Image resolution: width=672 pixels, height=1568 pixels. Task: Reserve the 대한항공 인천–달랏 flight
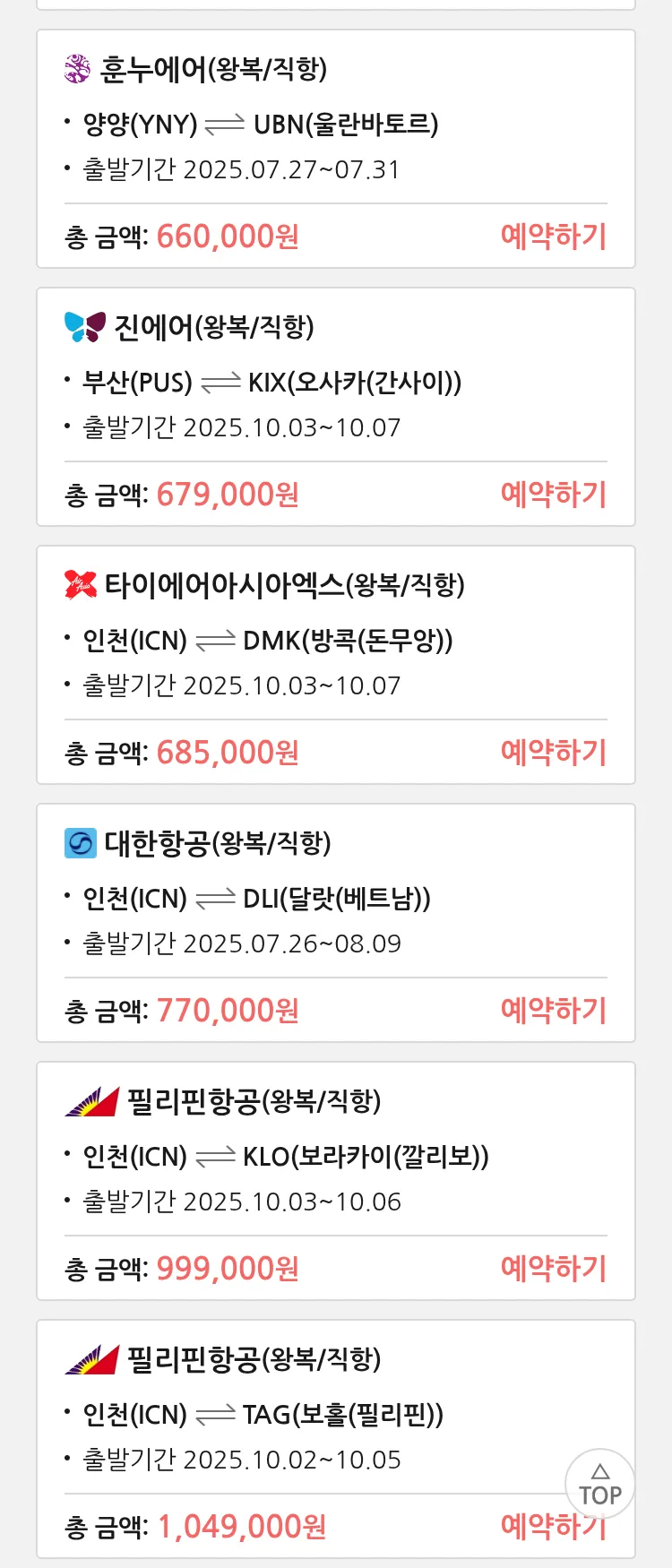[x=553, y=1011]
